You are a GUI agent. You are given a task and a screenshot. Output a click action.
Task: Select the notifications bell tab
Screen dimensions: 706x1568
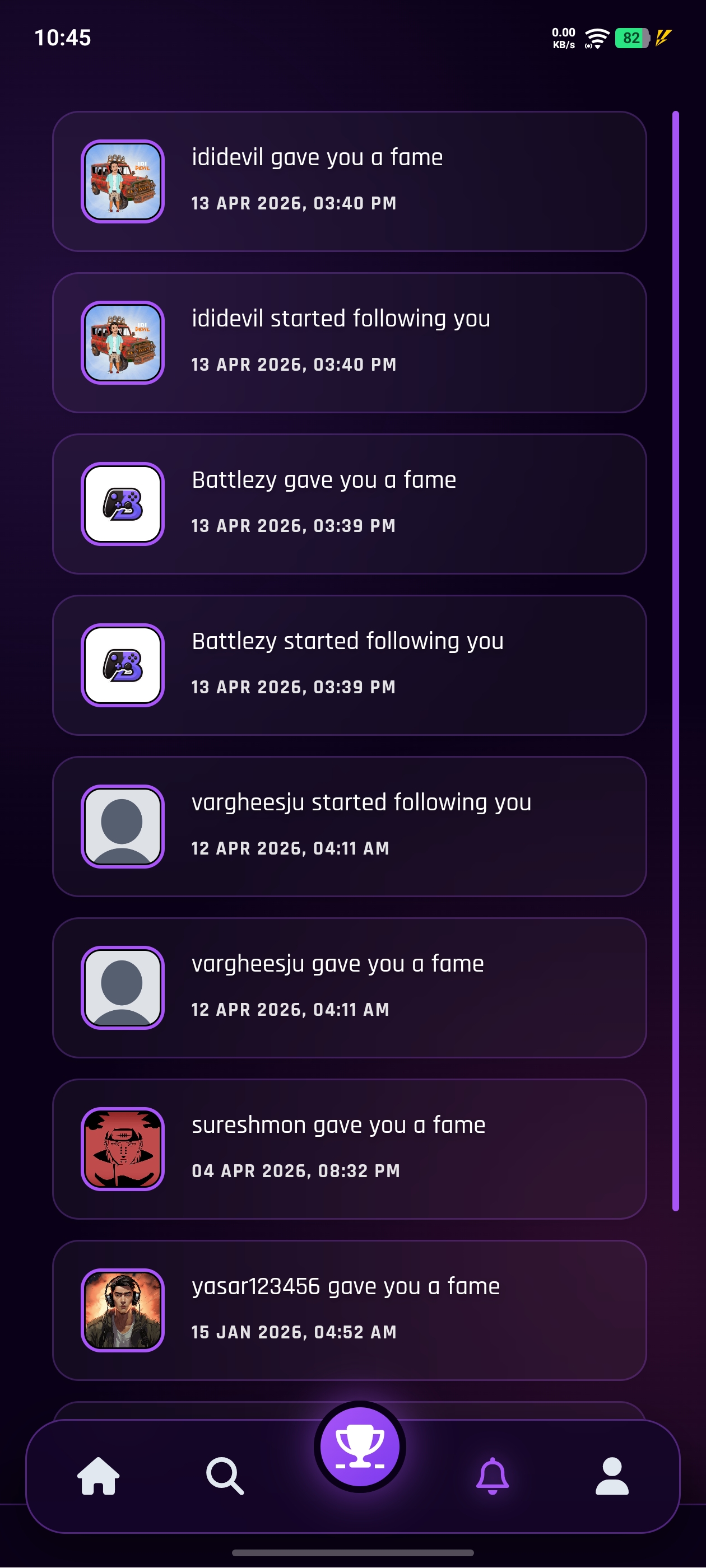pos(492,1476)
